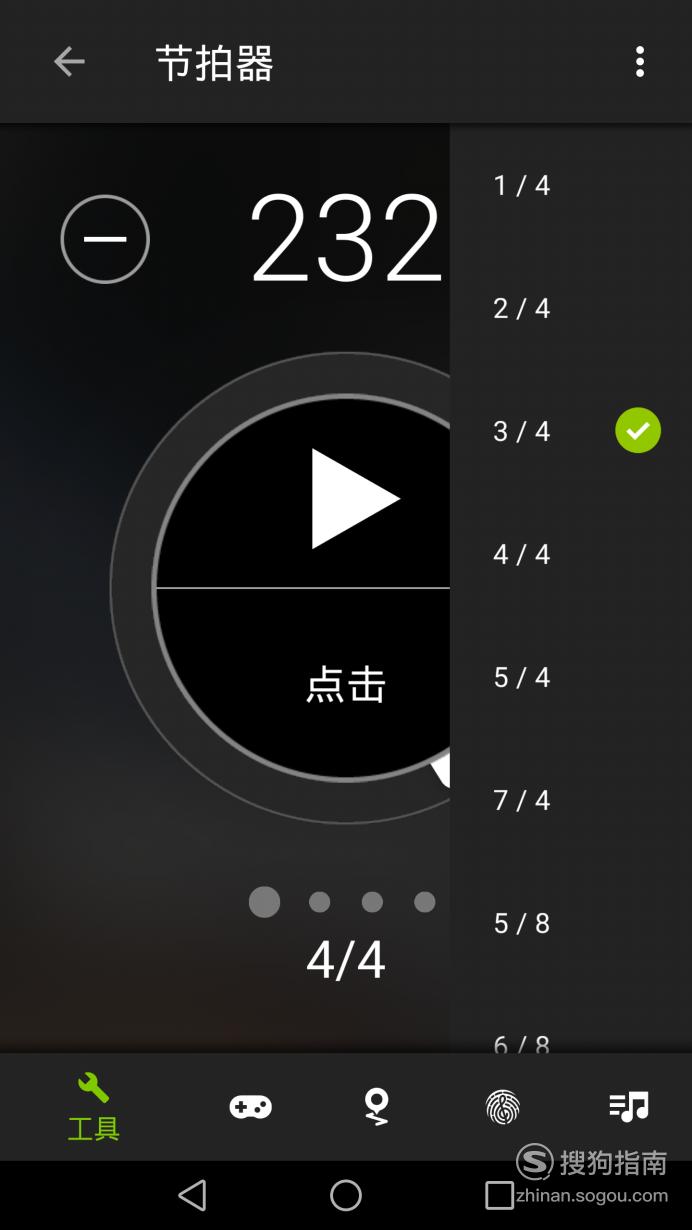692x1230 pixels.
Task: Start the metronome with the play button
Action: (354, 498)
